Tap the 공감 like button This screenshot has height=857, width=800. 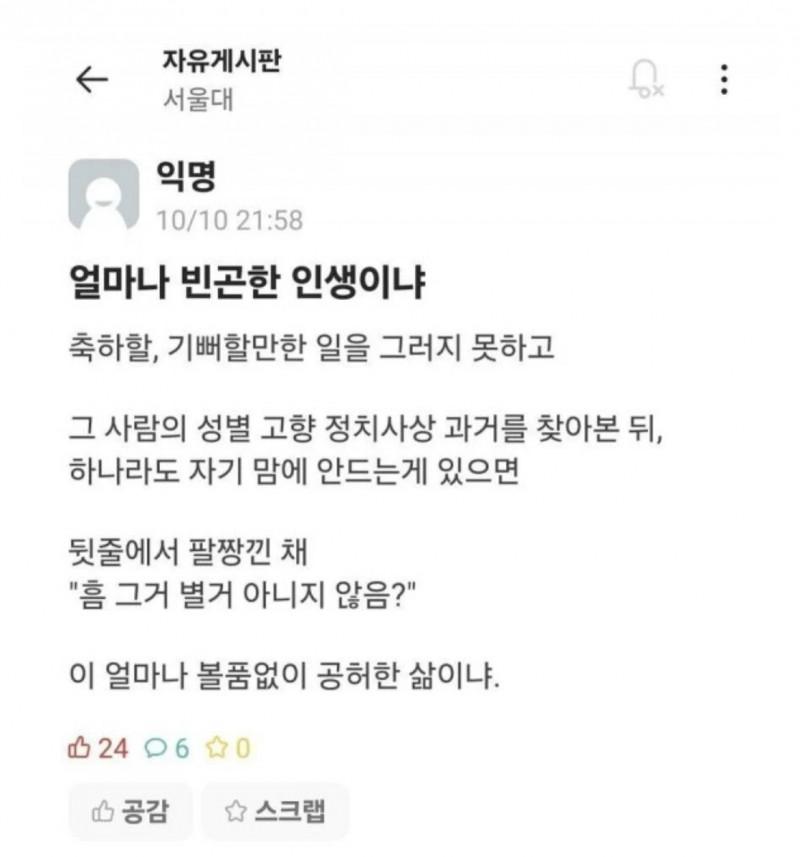(129, 810)
